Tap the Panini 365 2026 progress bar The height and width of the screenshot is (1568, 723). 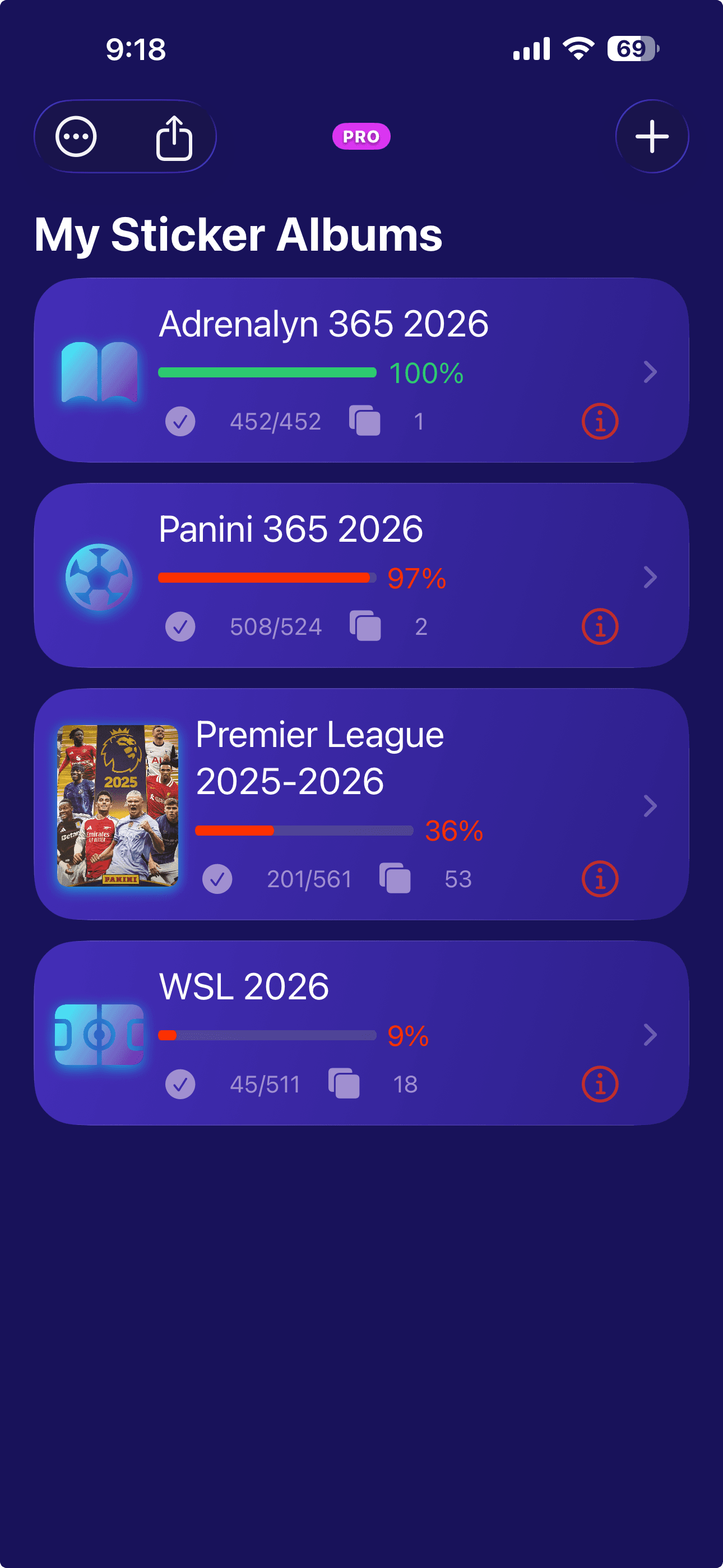264,578
